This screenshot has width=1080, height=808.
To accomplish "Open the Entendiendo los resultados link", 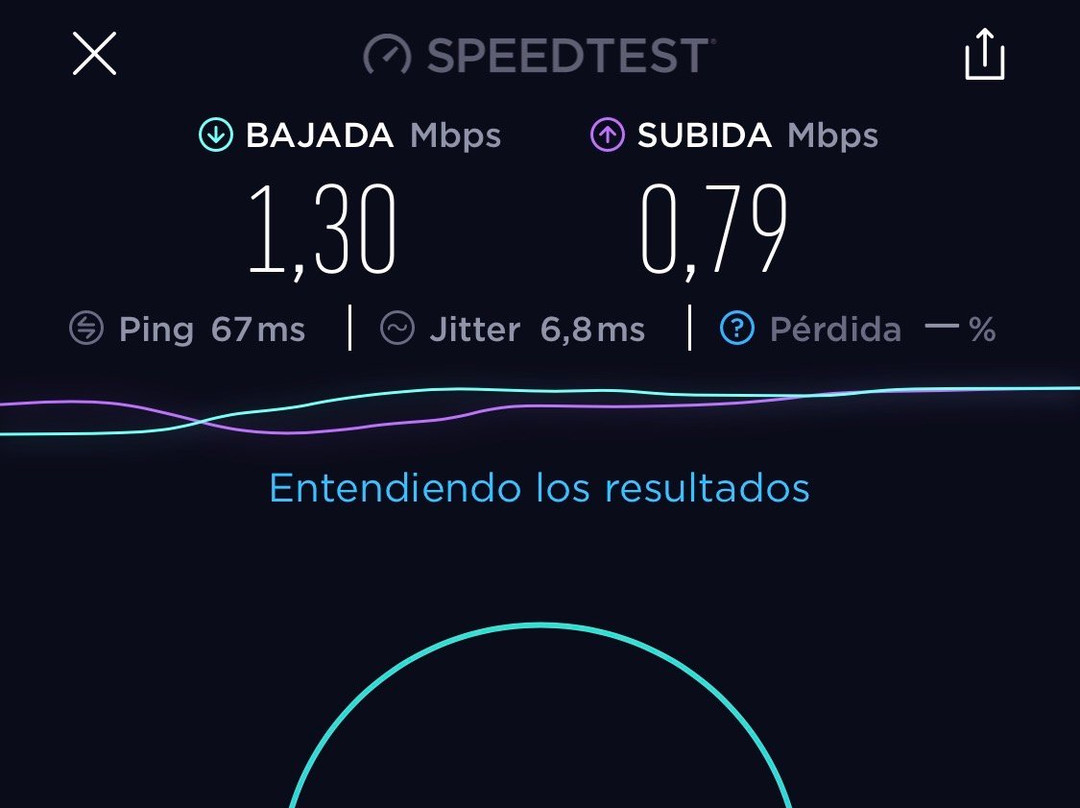I will coord(539,488).
